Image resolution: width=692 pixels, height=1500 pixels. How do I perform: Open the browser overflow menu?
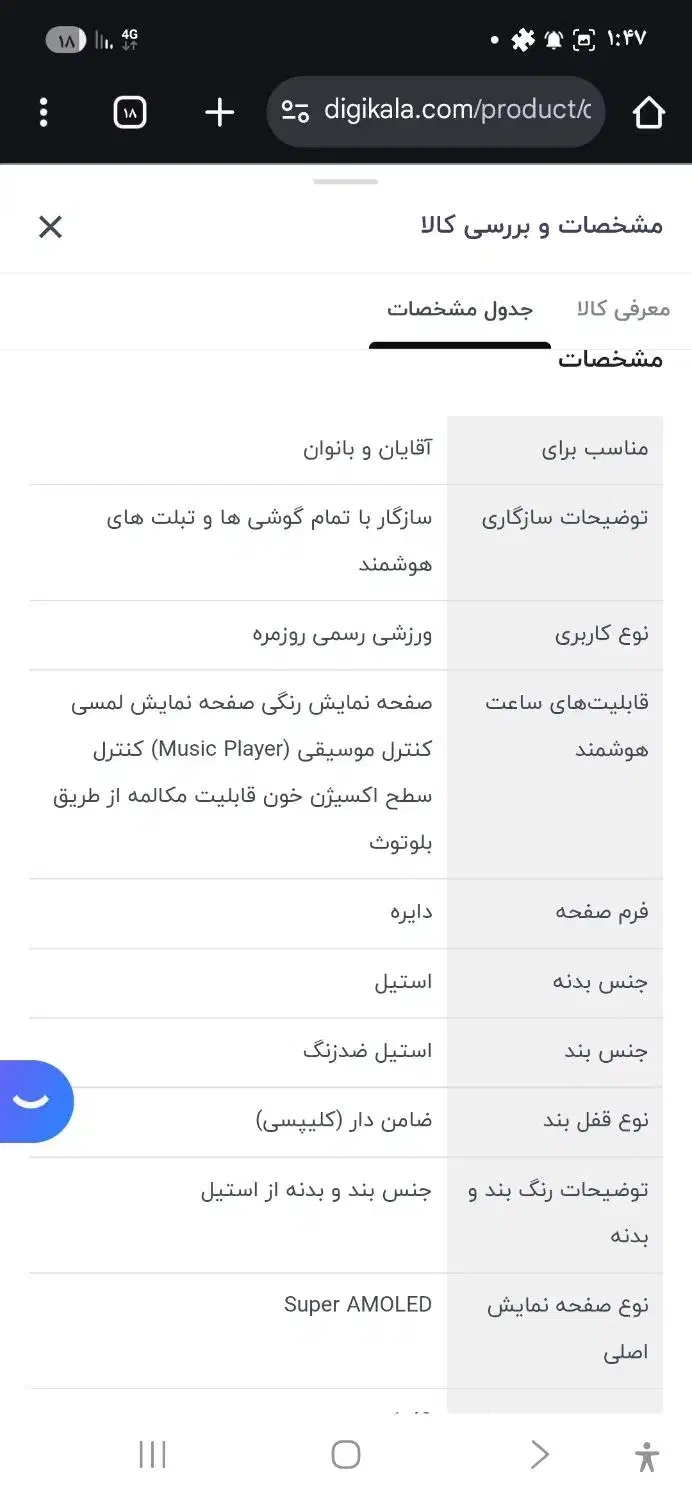pyautogui.click(x=43, y=112)
